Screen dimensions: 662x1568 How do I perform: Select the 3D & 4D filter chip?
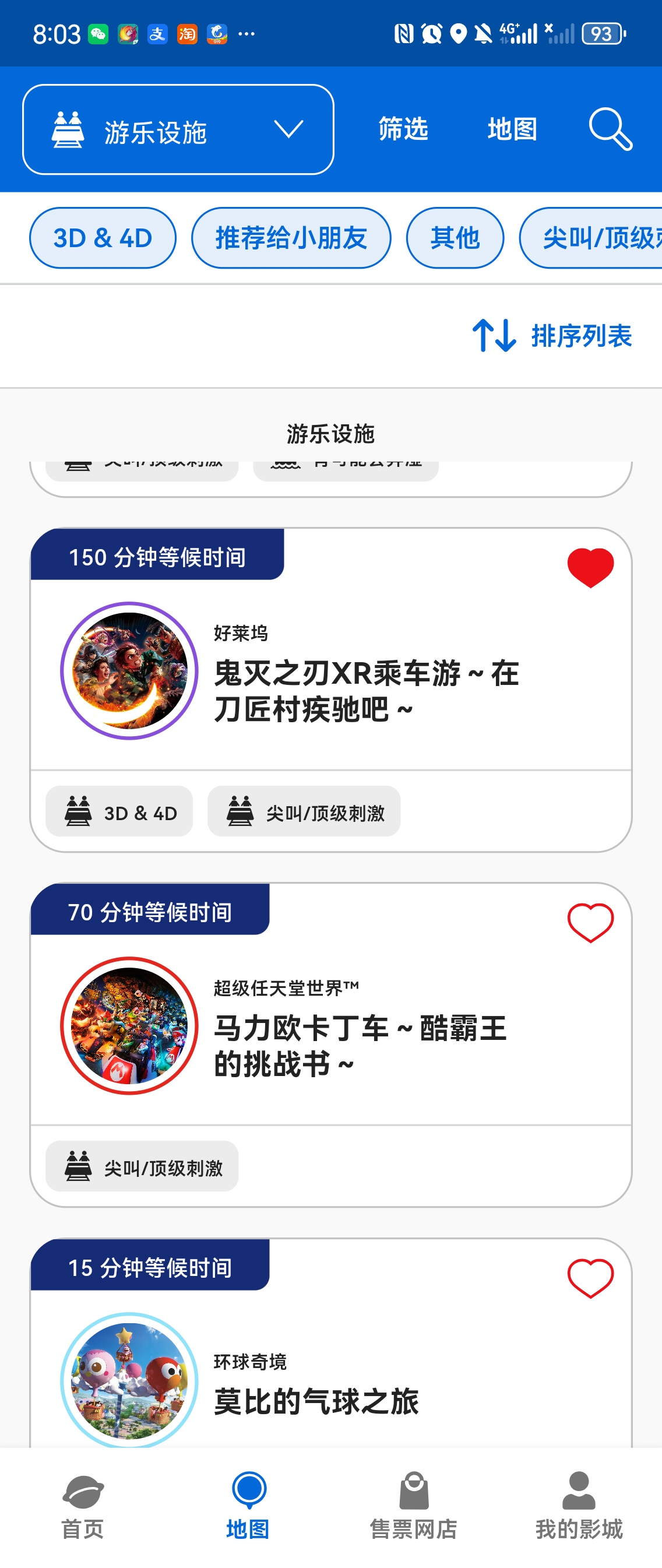tap(103, 238)
